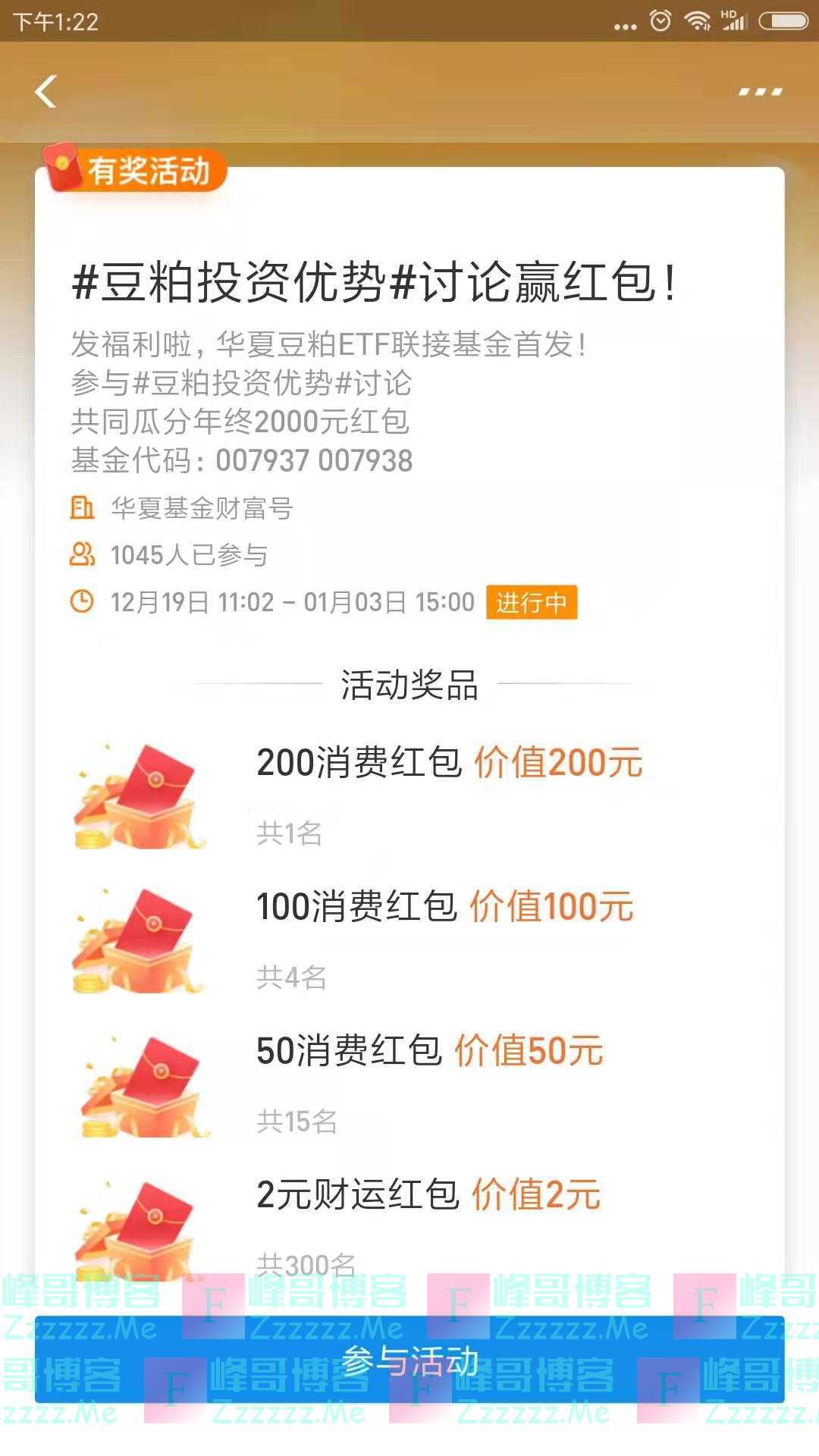
Task: Expand the 200消费红包 prize details
Action: tap(450, 764)
